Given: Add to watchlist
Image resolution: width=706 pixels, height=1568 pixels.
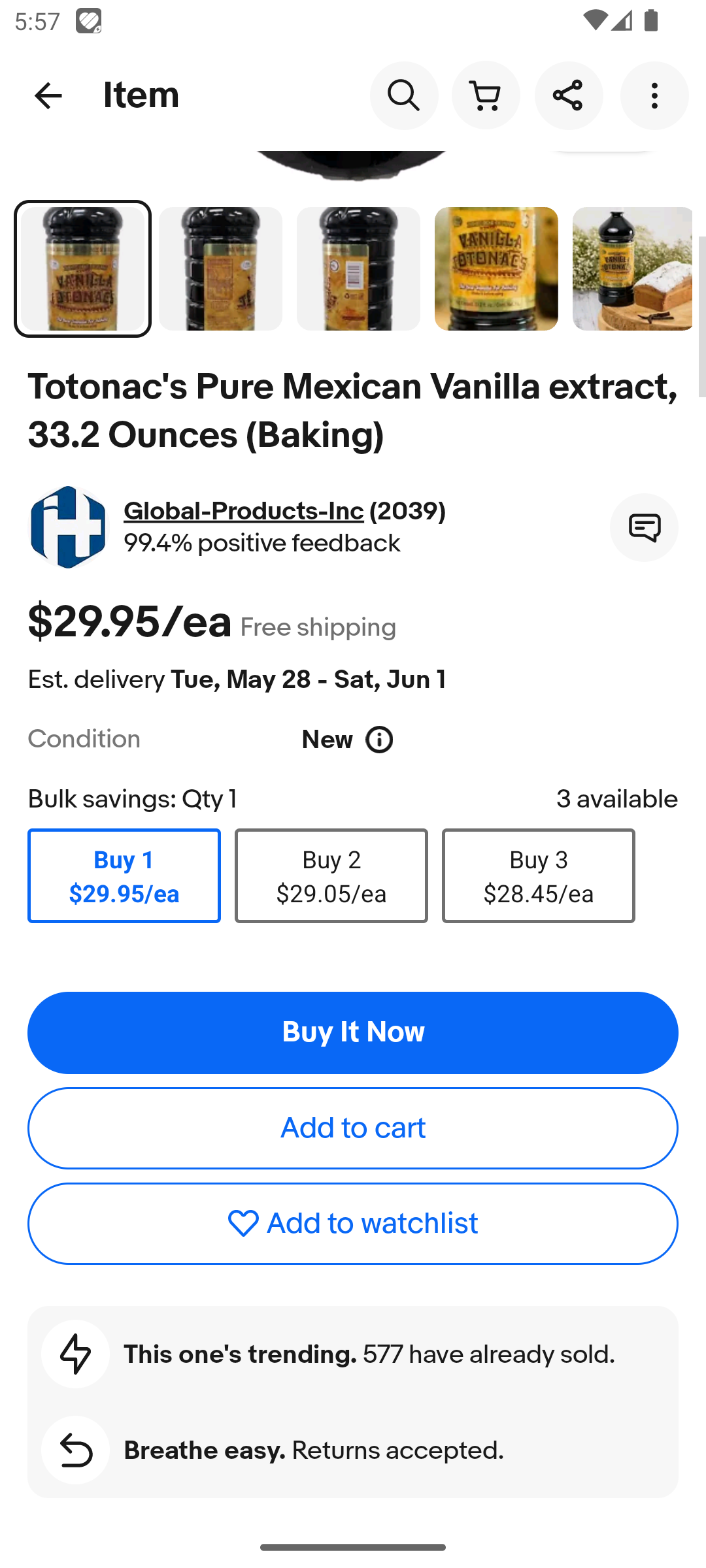Looking at the screenshot, I should (x=353, y=1224).
